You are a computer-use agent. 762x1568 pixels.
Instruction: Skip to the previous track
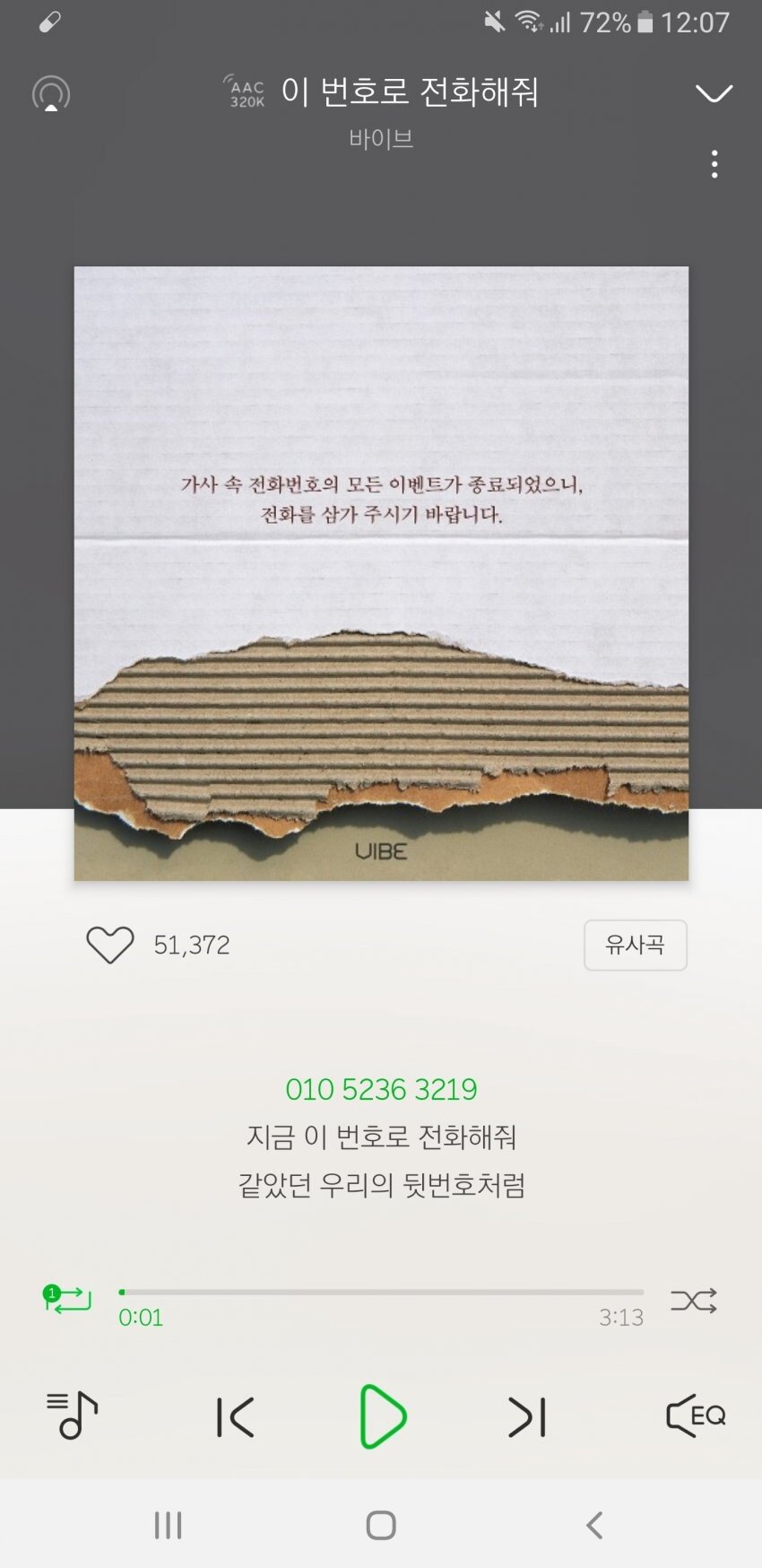pos(235,1417)
